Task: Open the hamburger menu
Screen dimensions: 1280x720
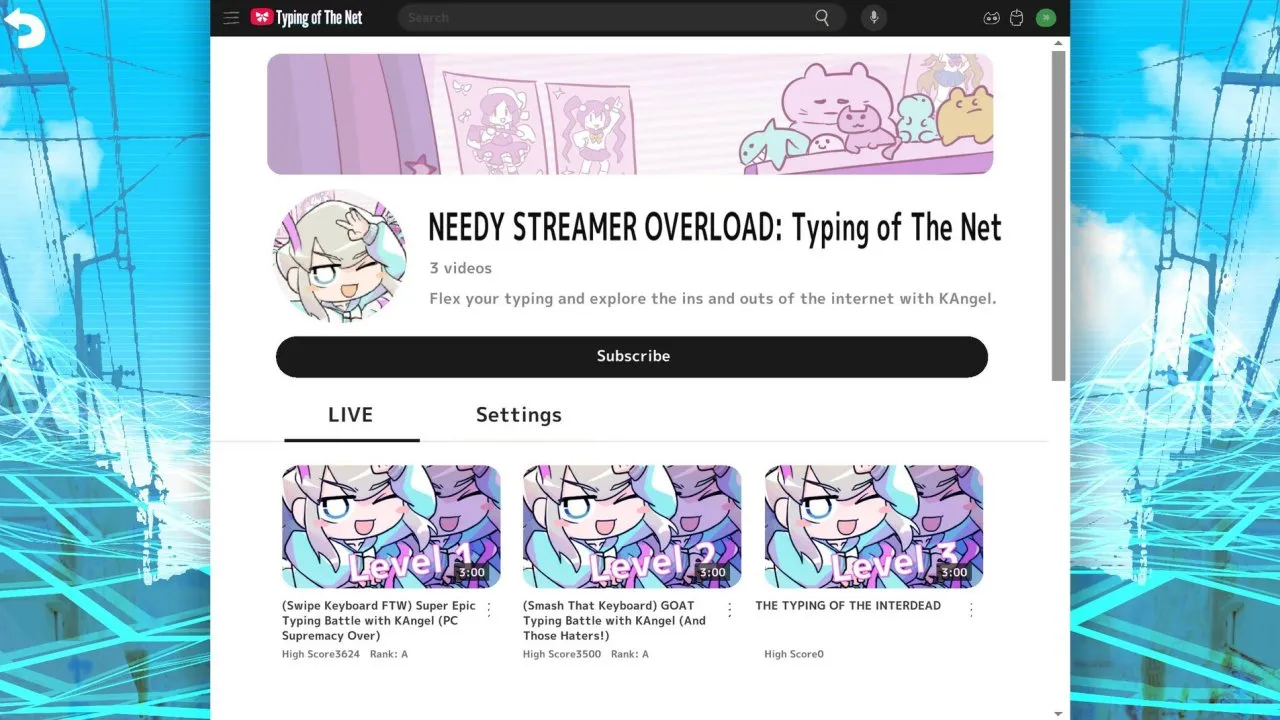Action: (231, 17)
